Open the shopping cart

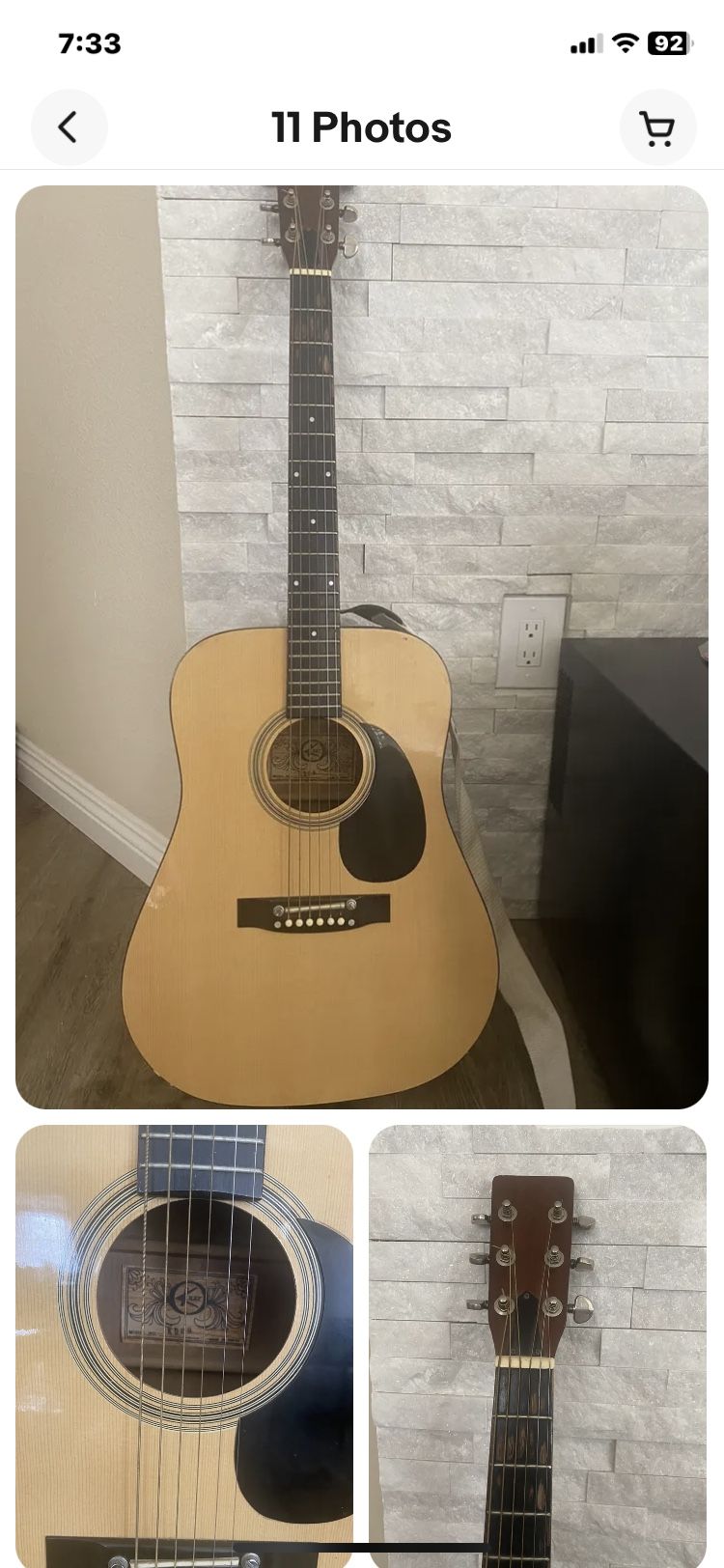[657, 127]
